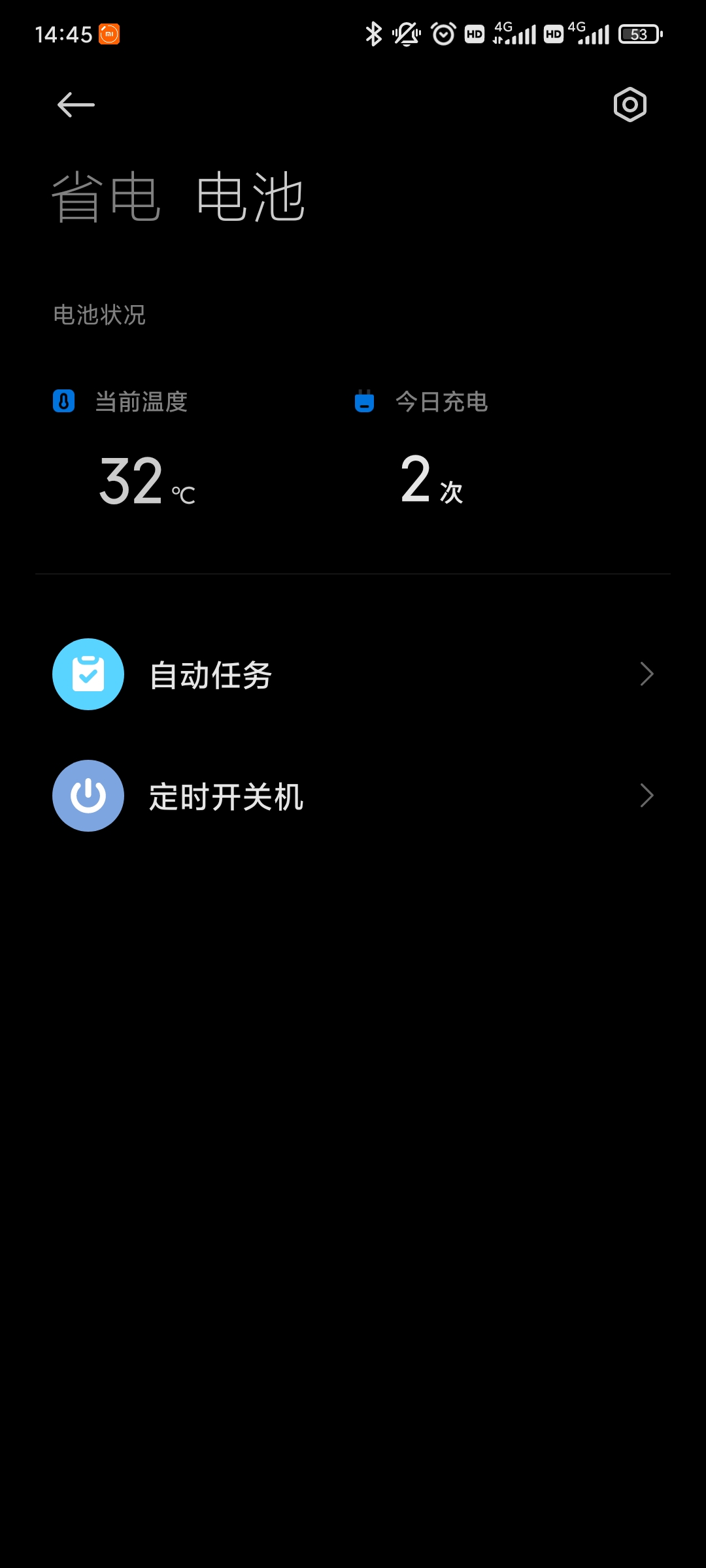Switch to the 省电 tab
The width and height of the screenshot is (706, 1568).
[x=106, y=197]
